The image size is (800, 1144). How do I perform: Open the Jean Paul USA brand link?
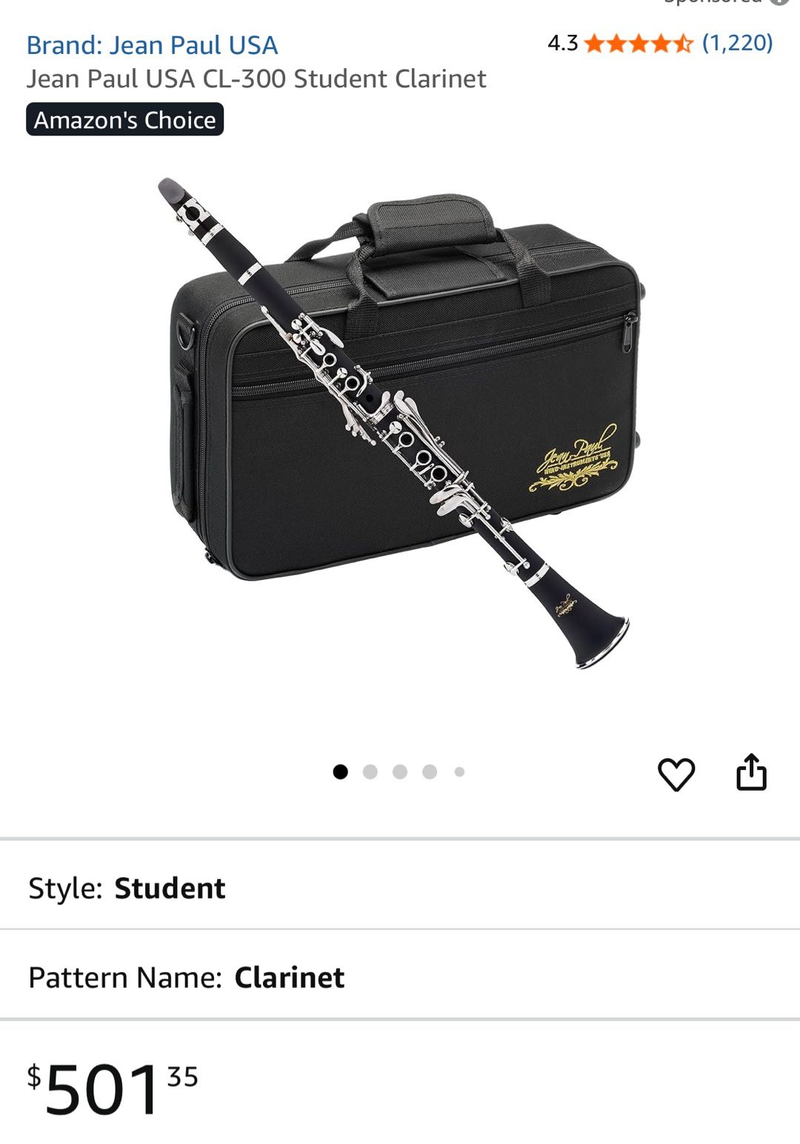152,45
